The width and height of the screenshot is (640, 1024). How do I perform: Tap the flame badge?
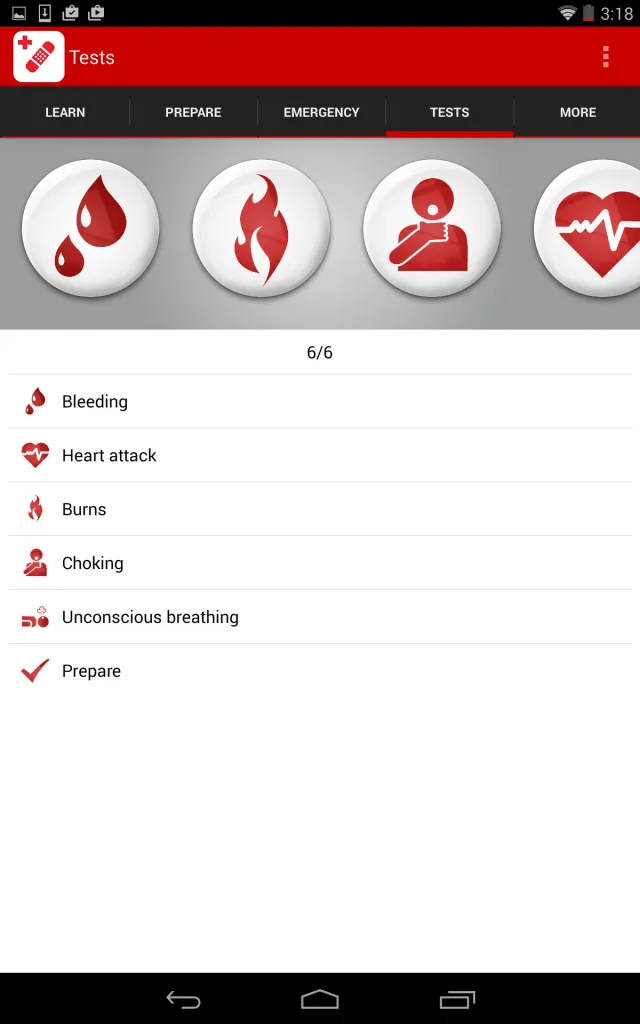[261, 229]
